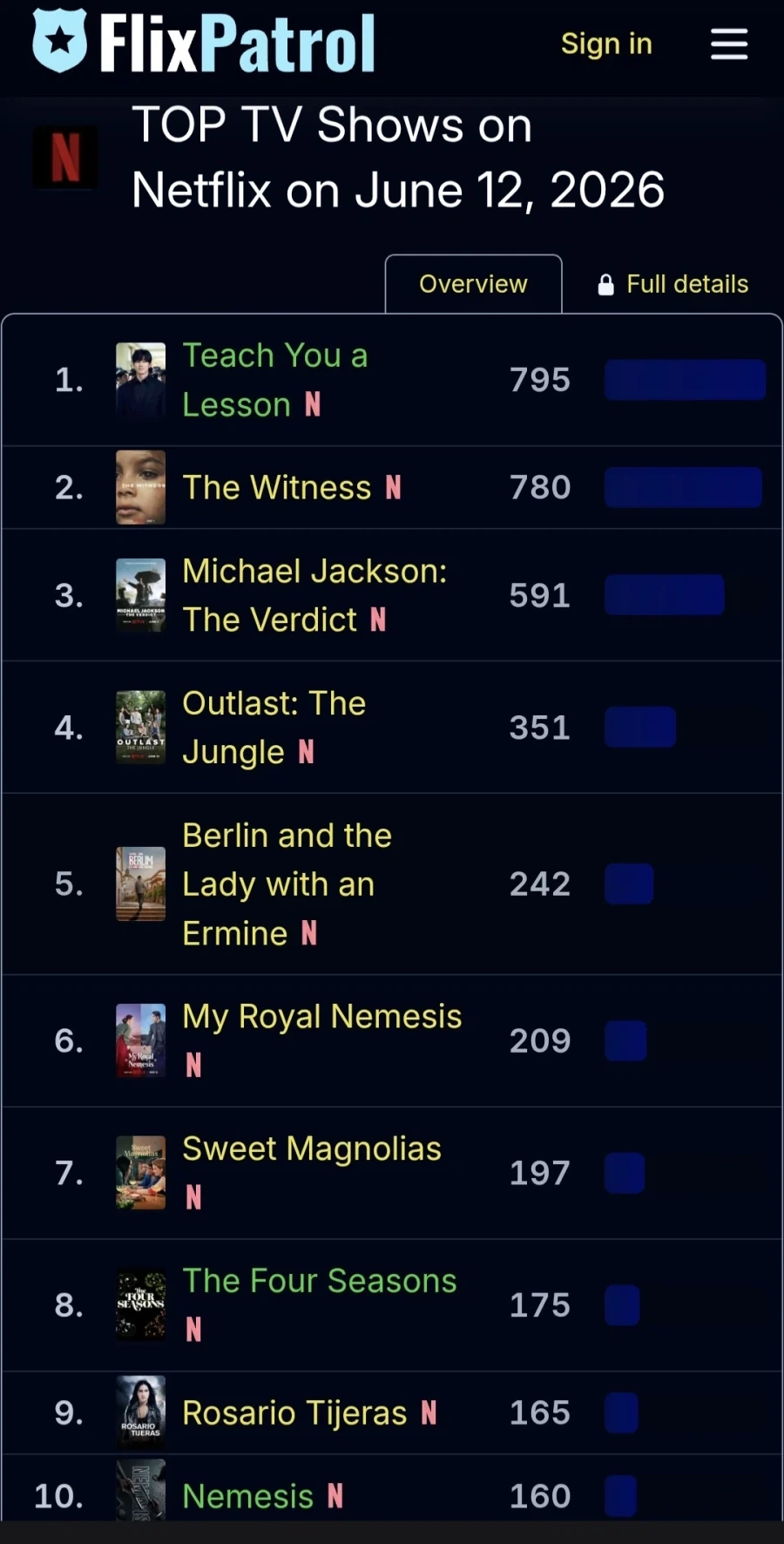The height and width of the screenshot is (1544, 784).
Task: Open Teach You a Lesson
Action: [x=274, y=380]
